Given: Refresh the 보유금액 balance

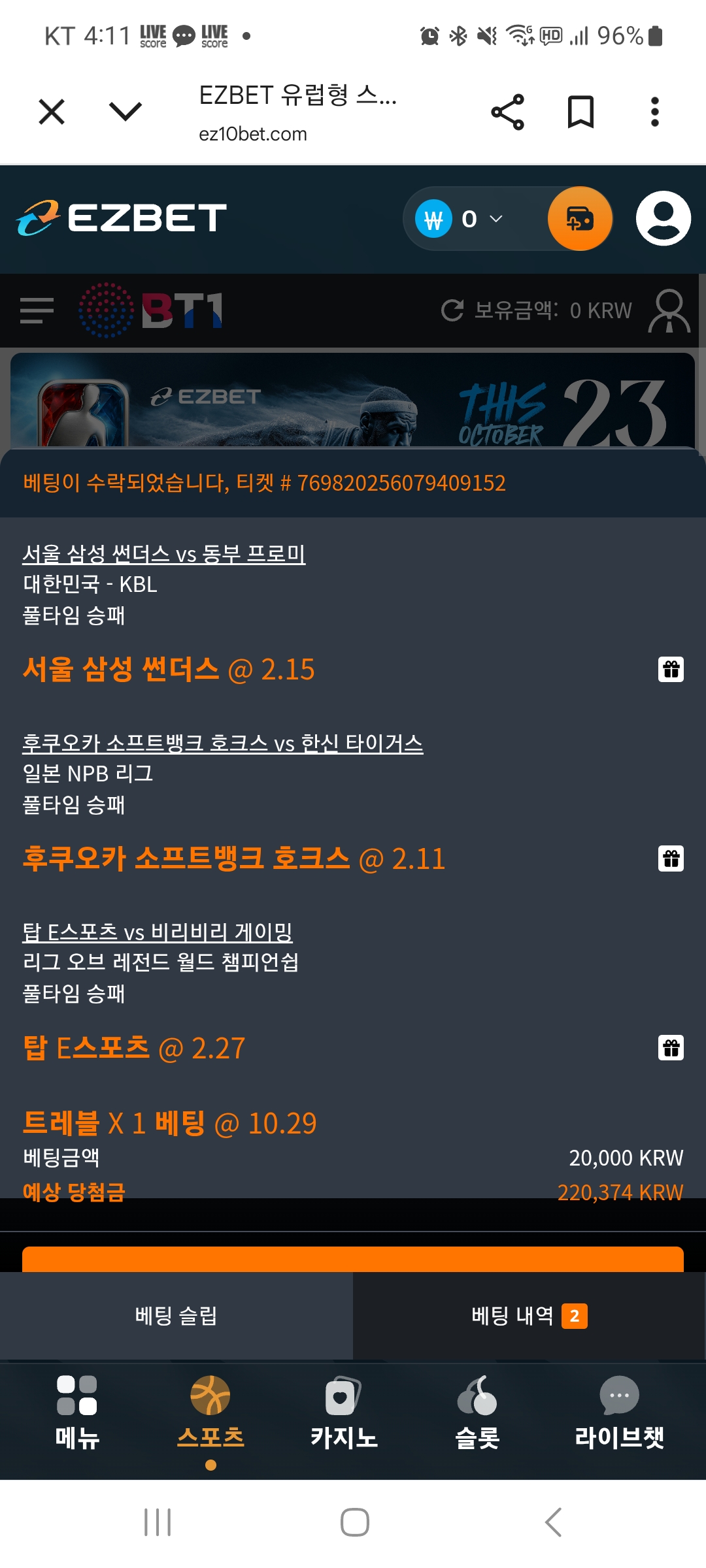Looking at the screenshot, I should [452, 310].
